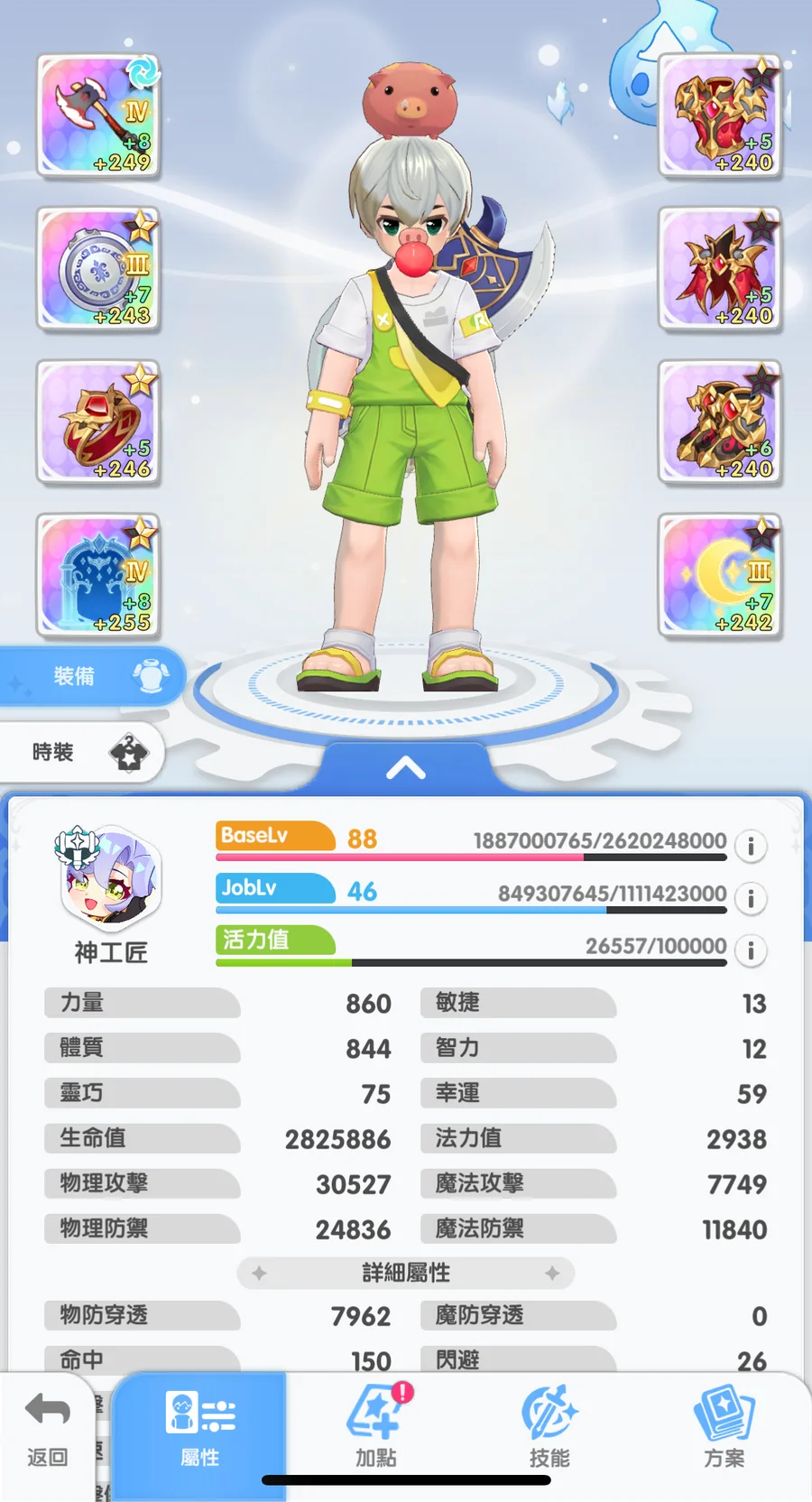
Task: Open the boots slot +6 +240
Action: [720, 422]
